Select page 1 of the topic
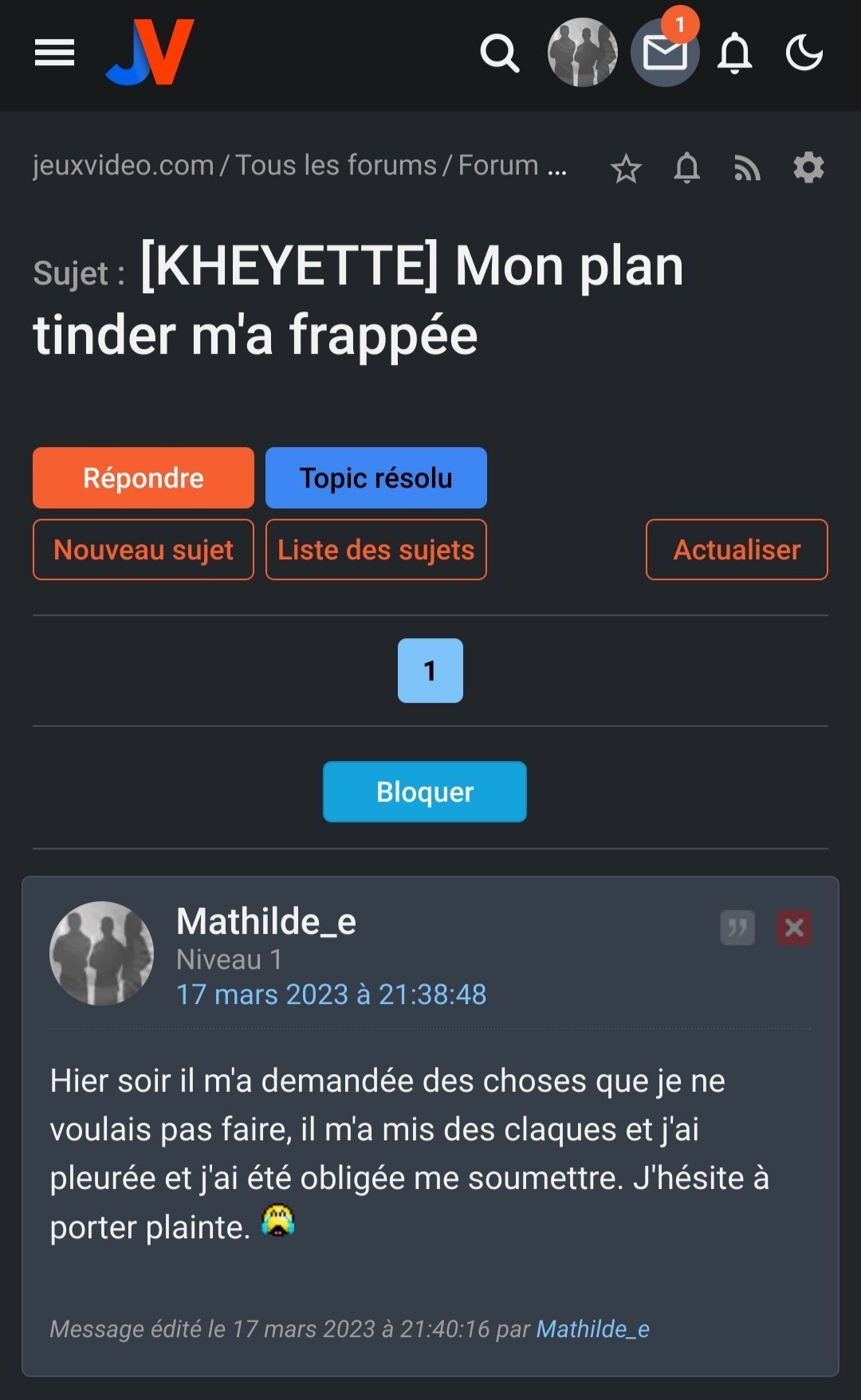This screenshot has height=1400, width=861. click(431, 671)
